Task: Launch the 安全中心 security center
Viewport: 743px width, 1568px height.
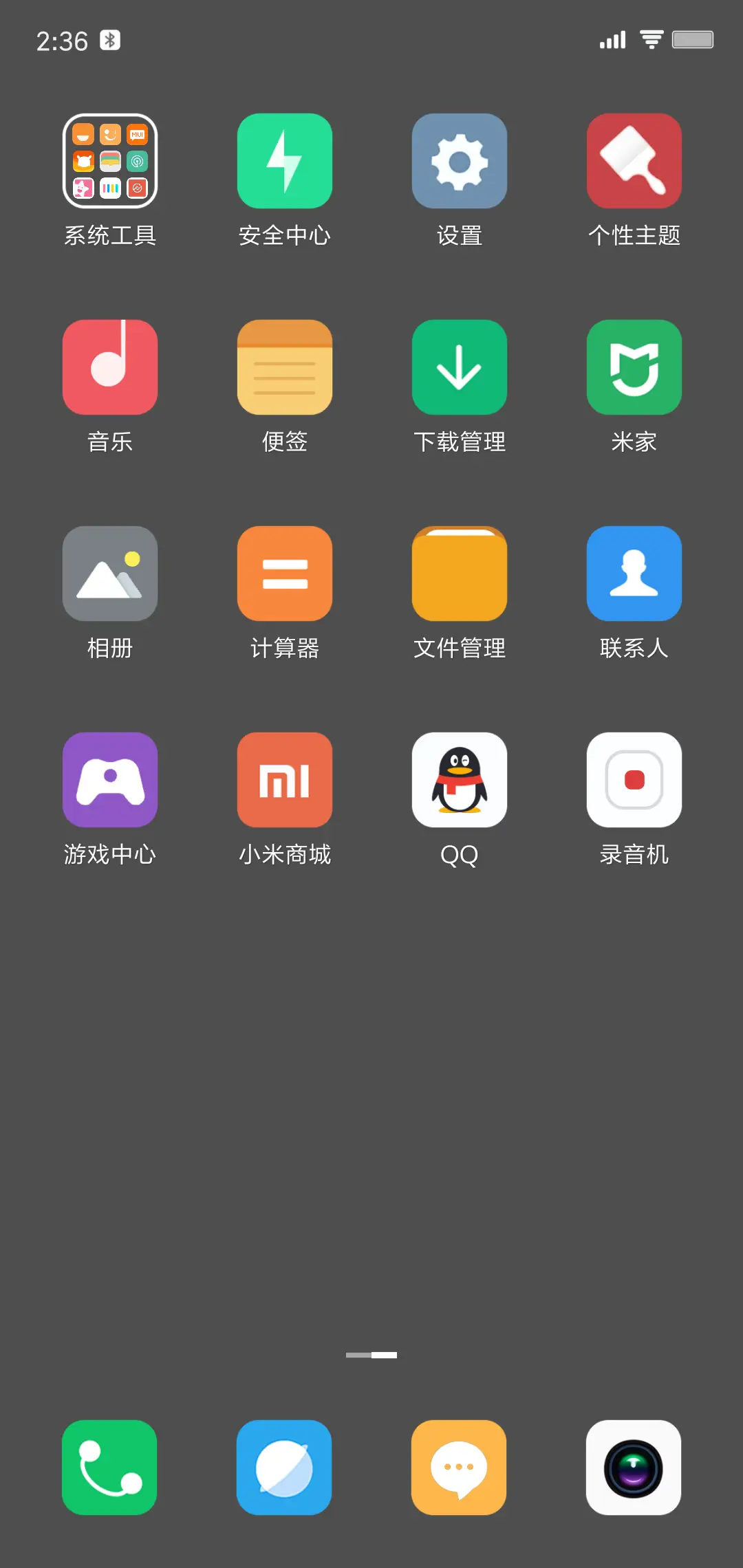Action: click(x=284, y=160)
